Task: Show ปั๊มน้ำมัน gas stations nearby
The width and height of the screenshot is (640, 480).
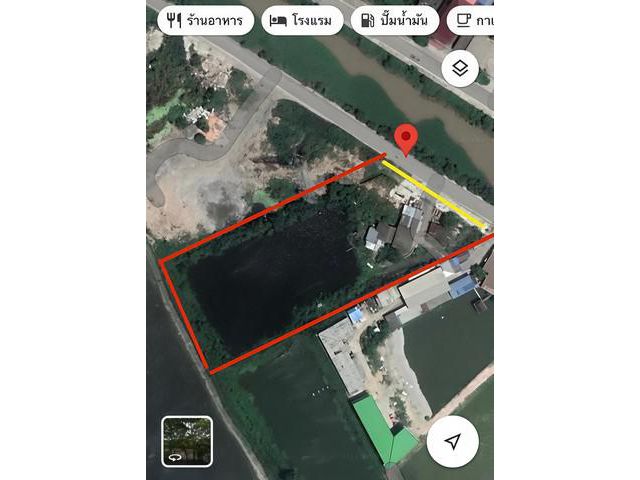Action: pos(395,20)
